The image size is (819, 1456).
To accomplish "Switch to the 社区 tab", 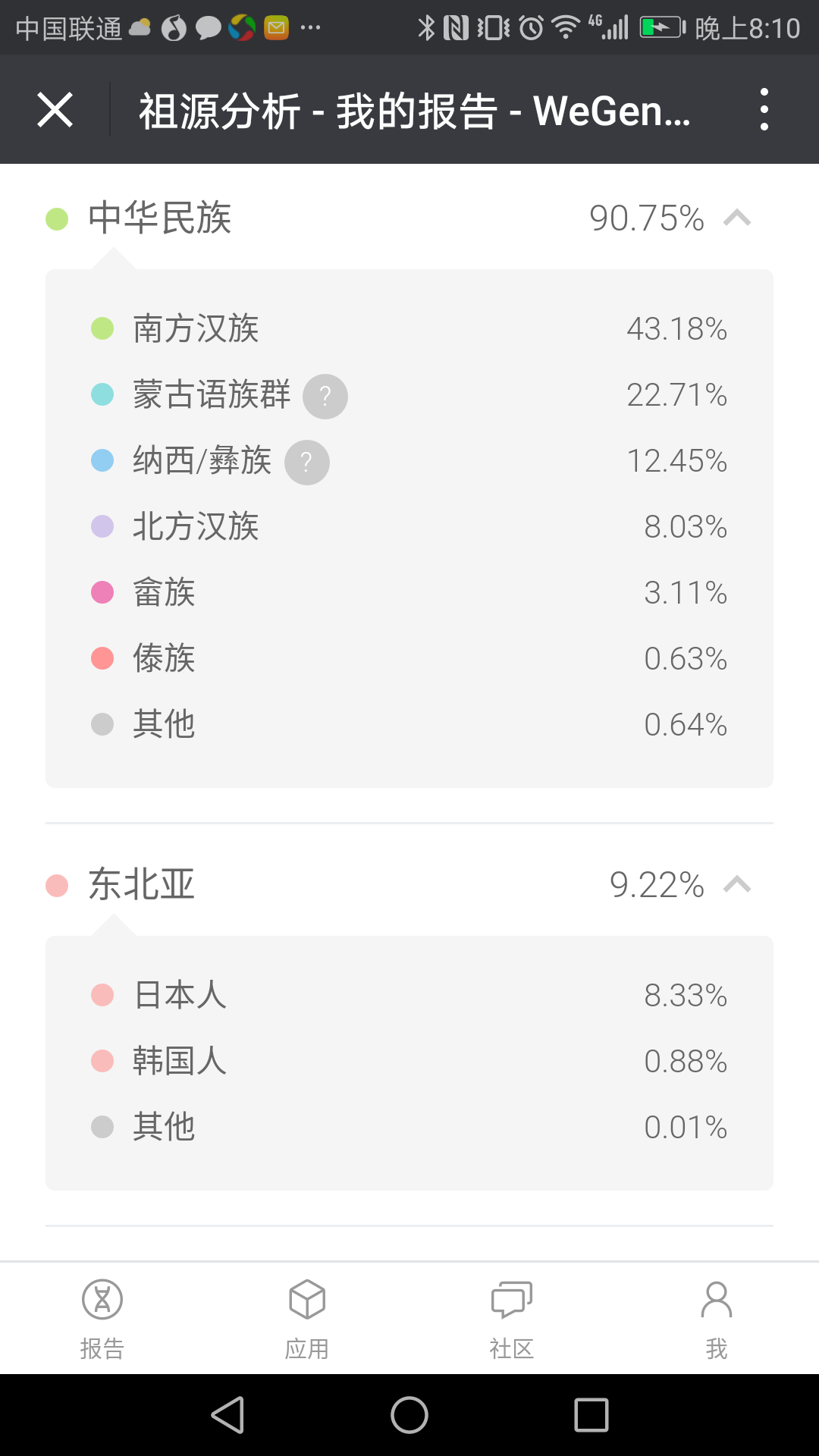I will pyautogui.click(x=512, y=1319).
